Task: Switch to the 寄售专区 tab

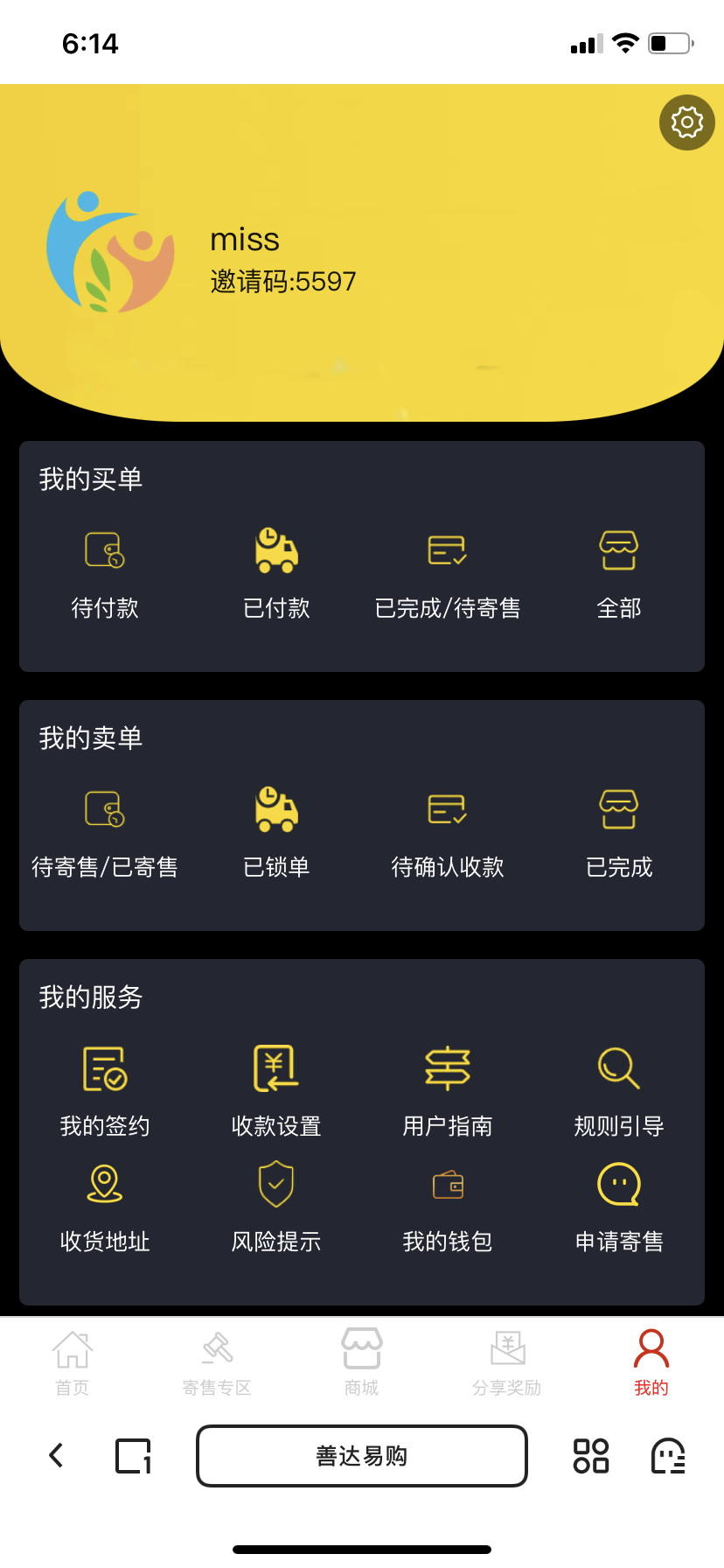Action: coord(217,1362)
